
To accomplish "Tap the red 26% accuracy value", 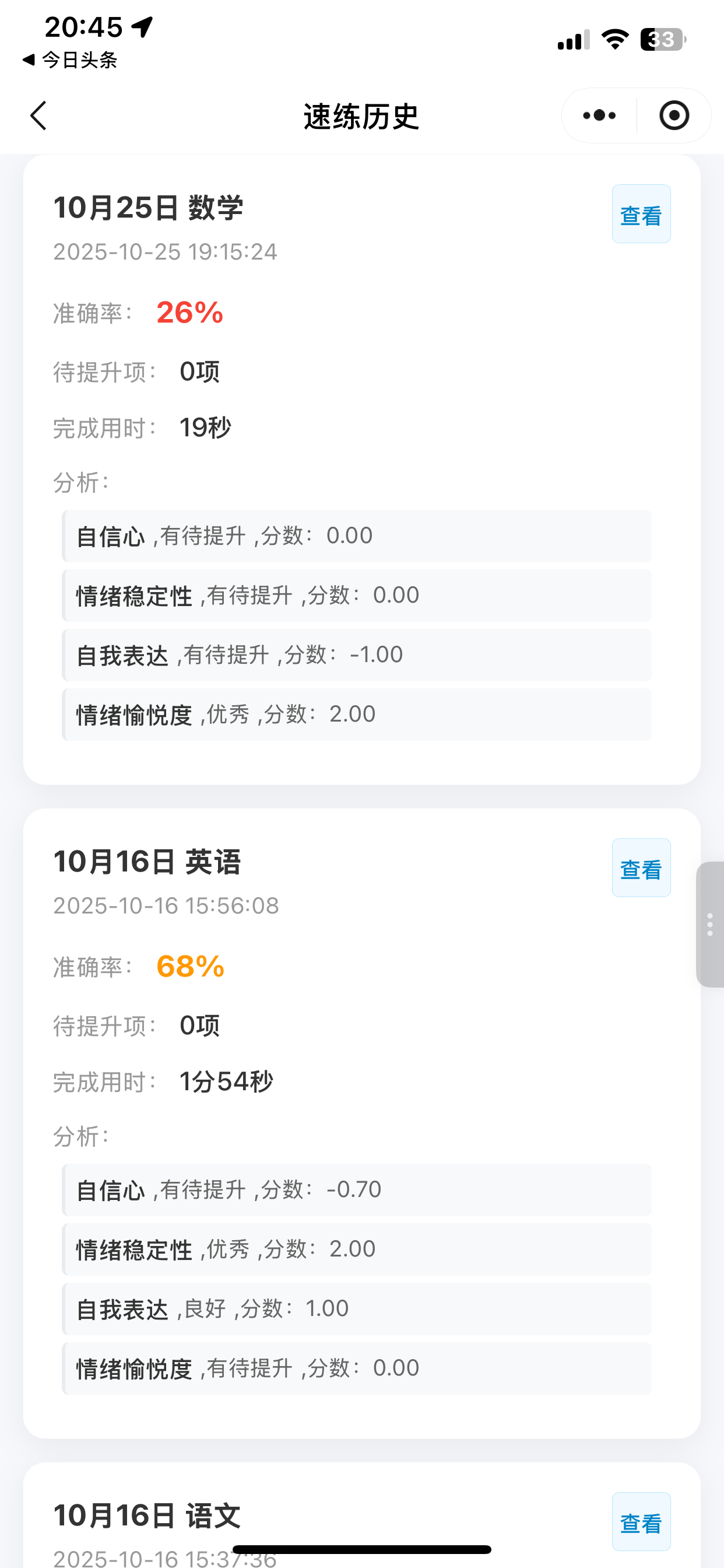I will (189, 312).
